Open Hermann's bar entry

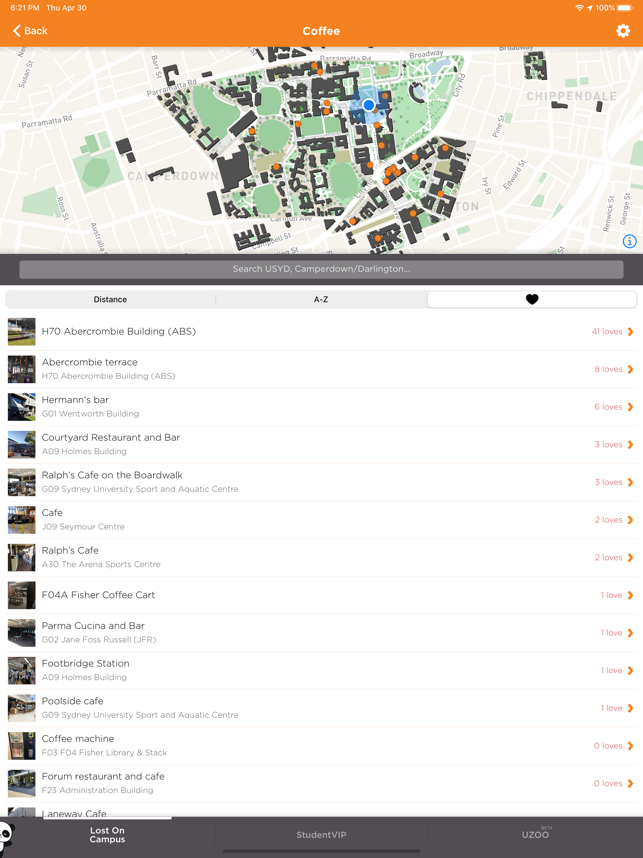[x=320, y=407]
